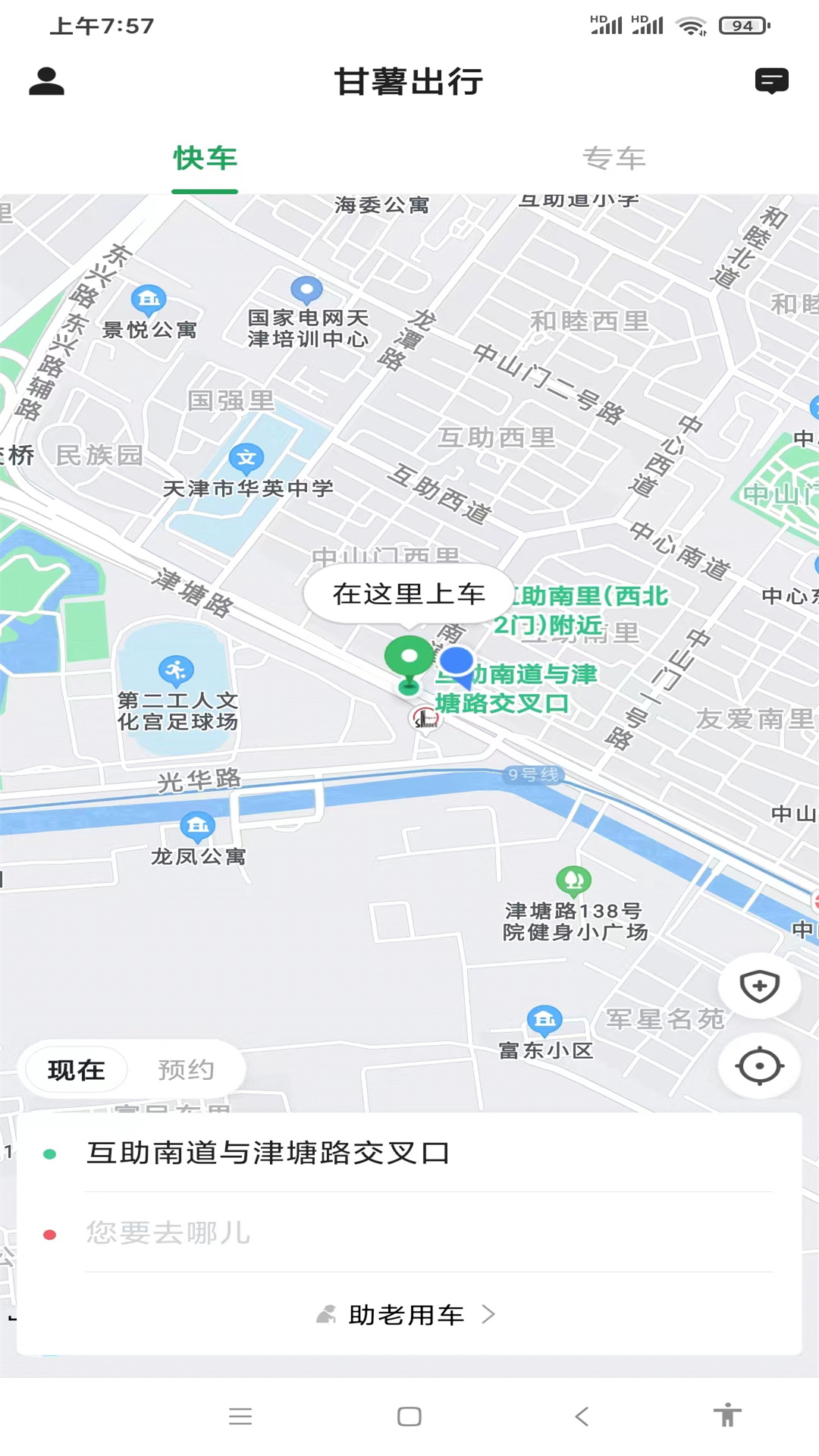This screenshot has width=819, height=1456.
Task: Recenter map to my location
Action: [759, 1066]
